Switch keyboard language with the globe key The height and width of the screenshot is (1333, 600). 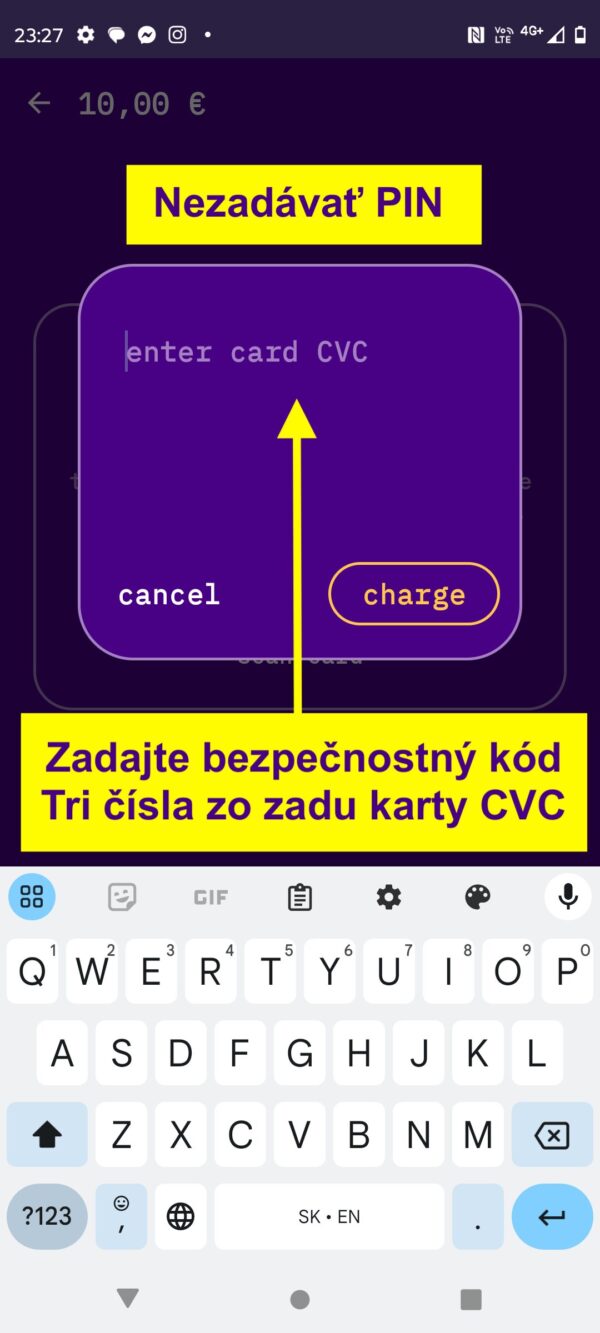[x=180, y=1216]
